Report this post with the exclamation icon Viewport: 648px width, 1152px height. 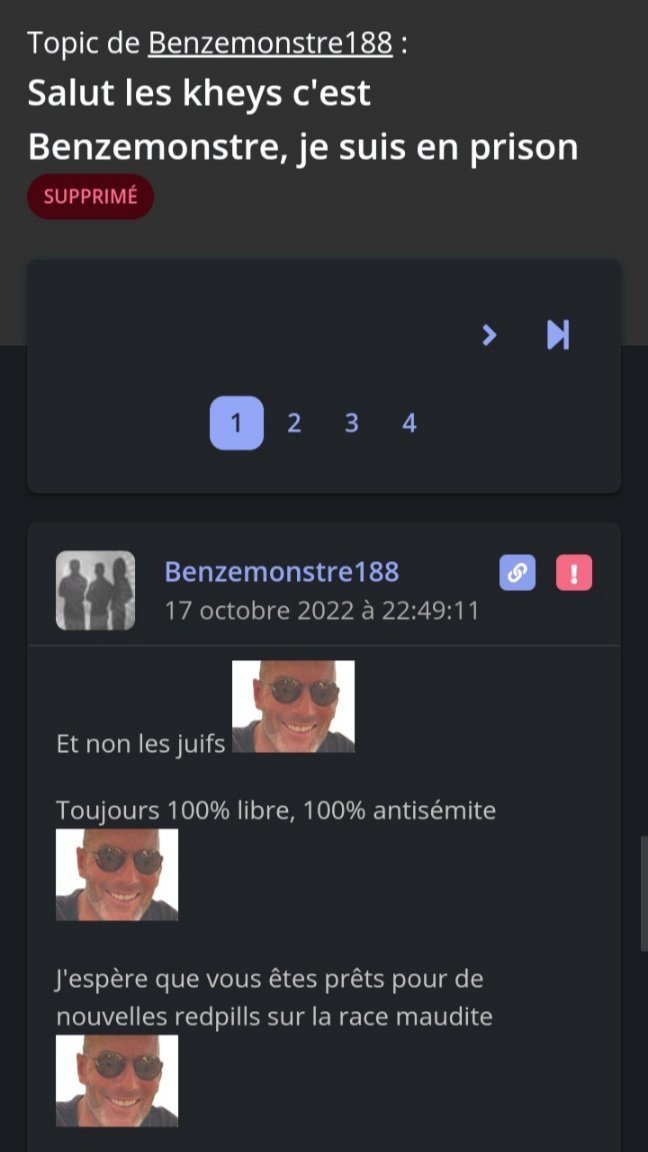[x=574, y=573]
